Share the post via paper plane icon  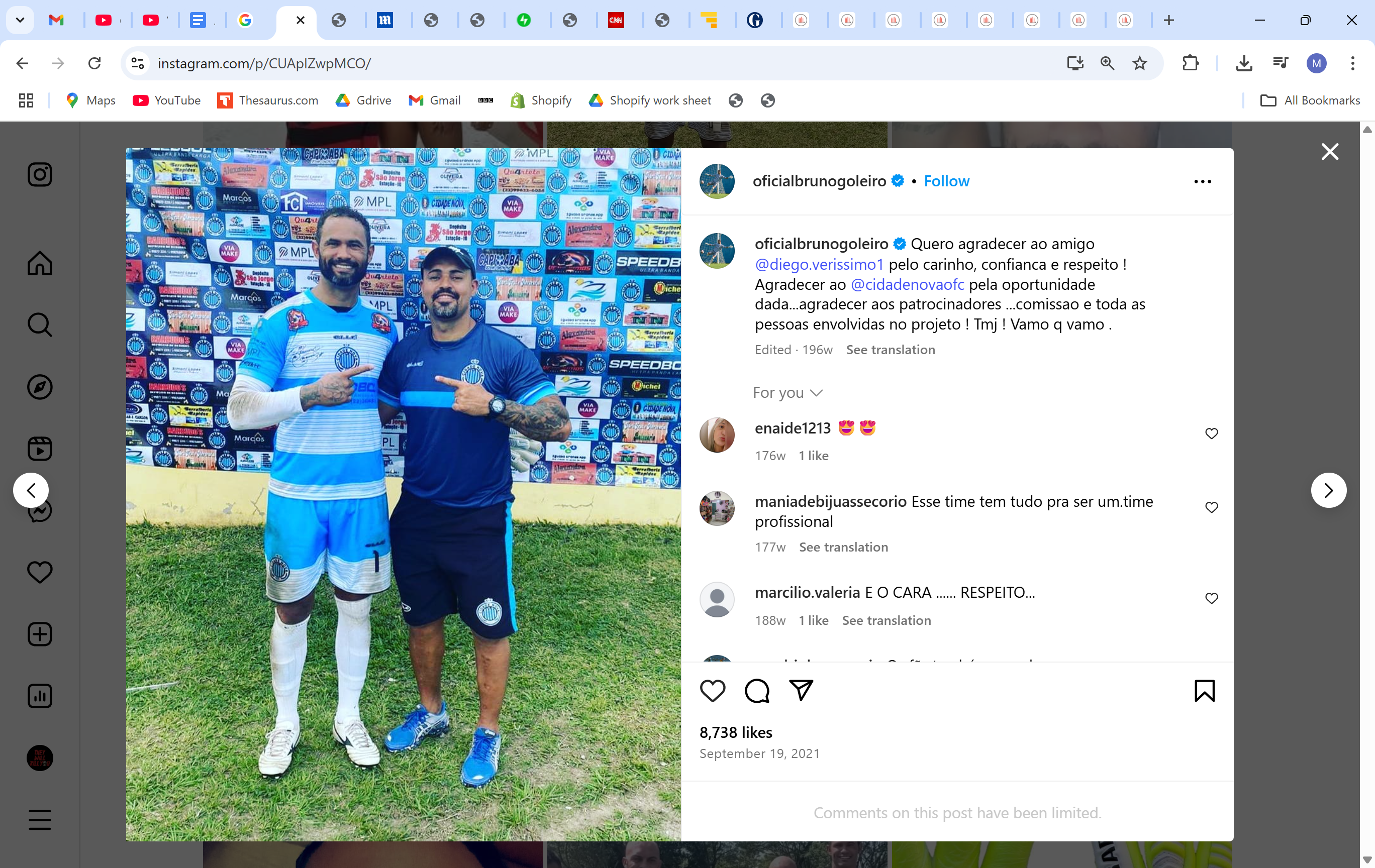pos(801,691)
